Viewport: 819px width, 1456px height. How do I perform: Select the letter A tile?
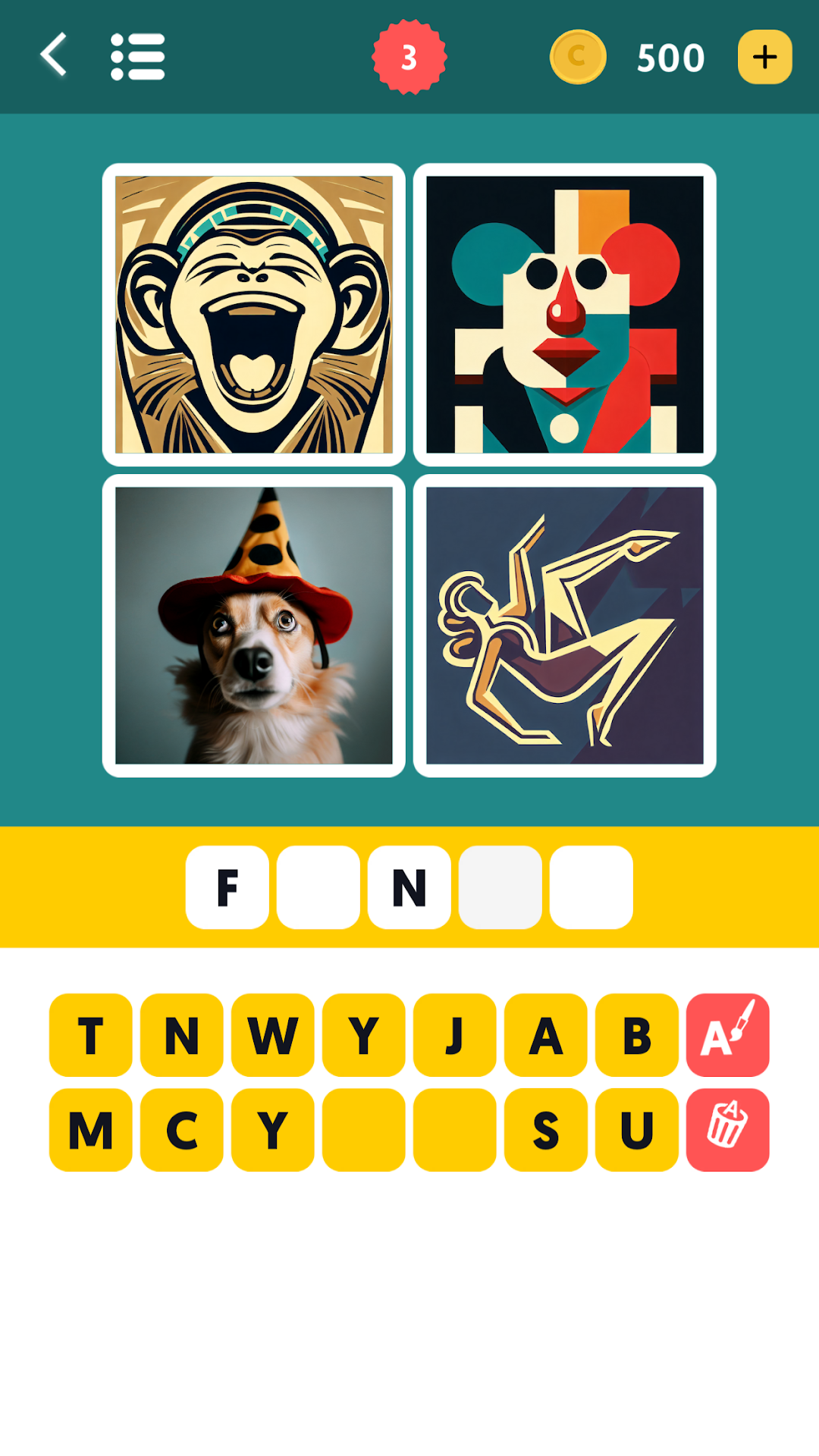point(546,1035)
